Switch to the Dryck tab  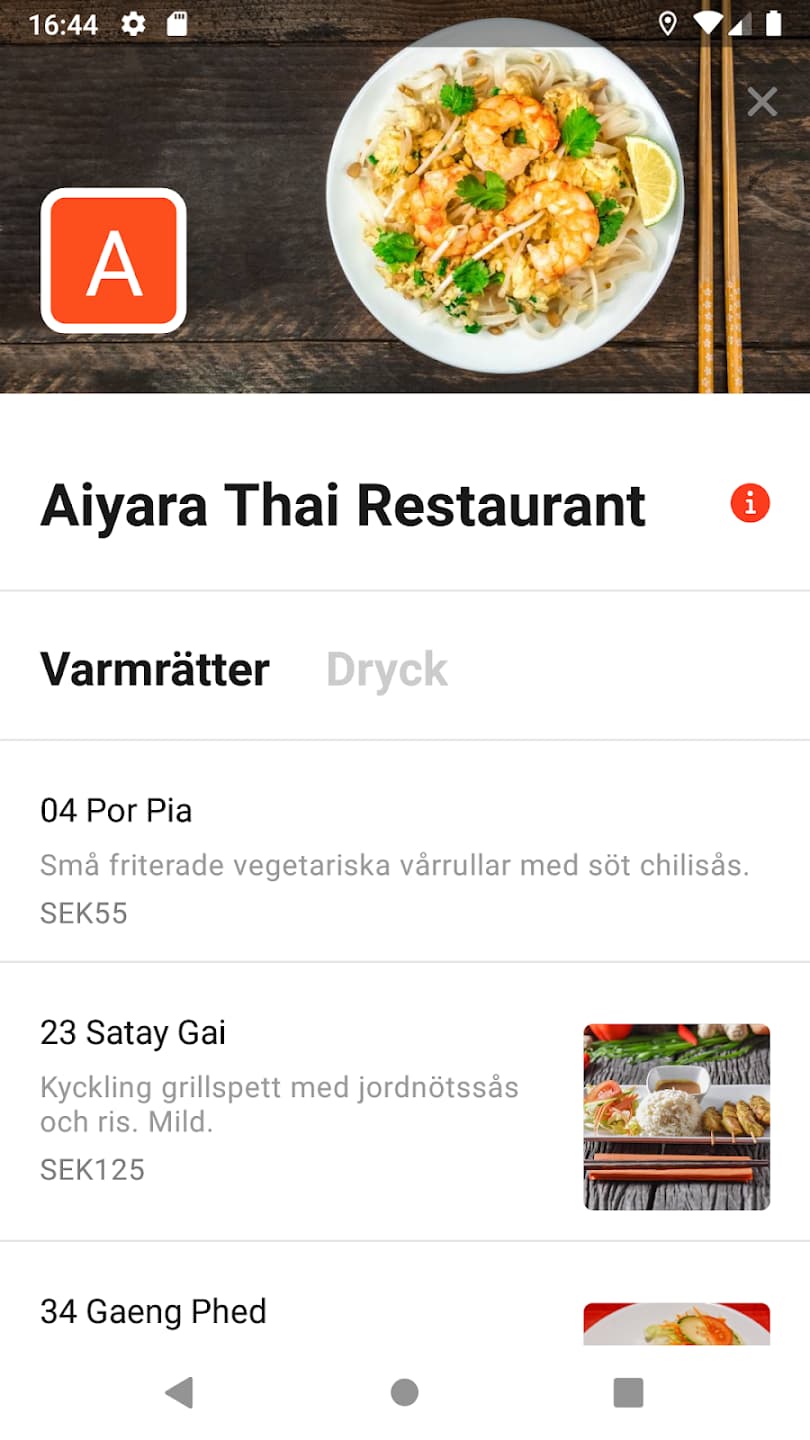click(x=387, y=668)
